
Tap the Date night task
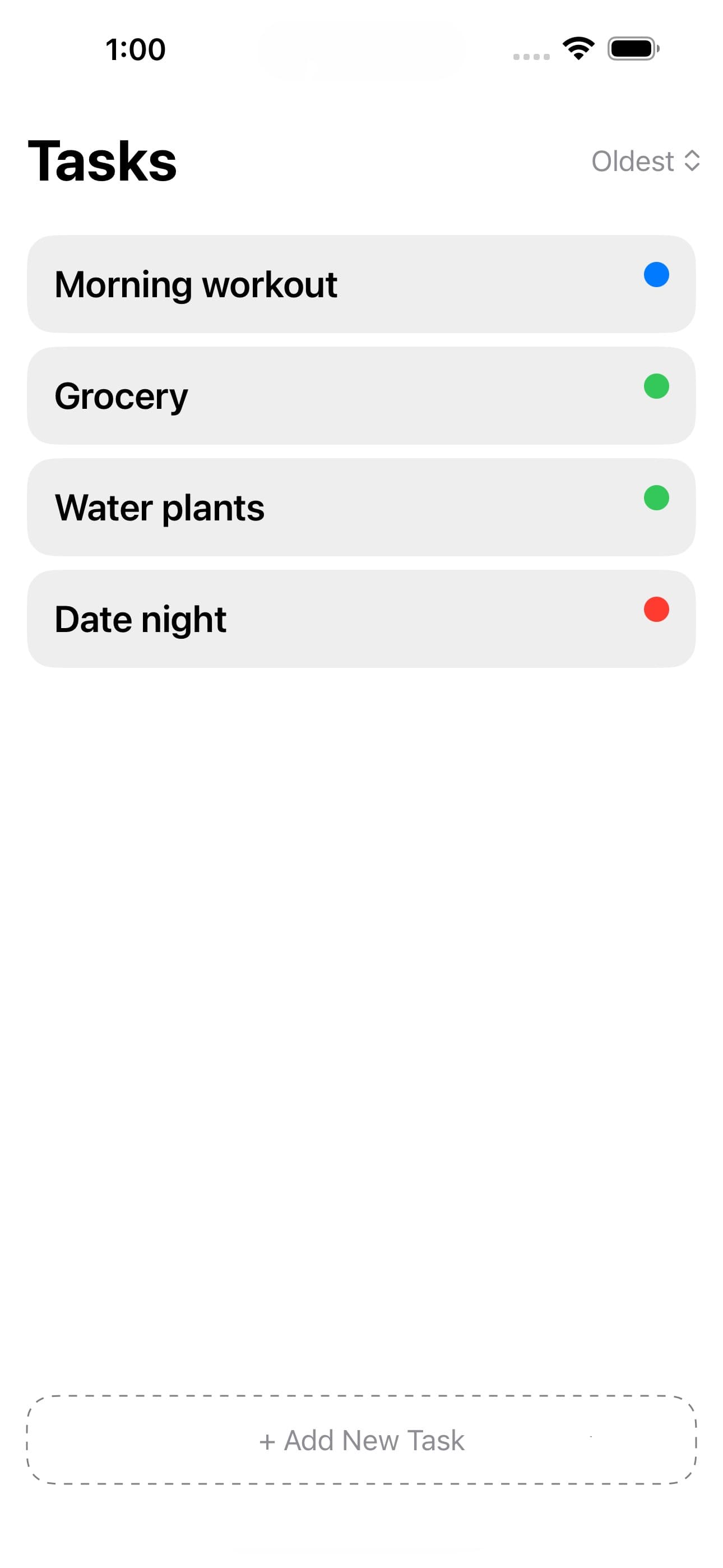pyautogui.click(x=361, y=619)
